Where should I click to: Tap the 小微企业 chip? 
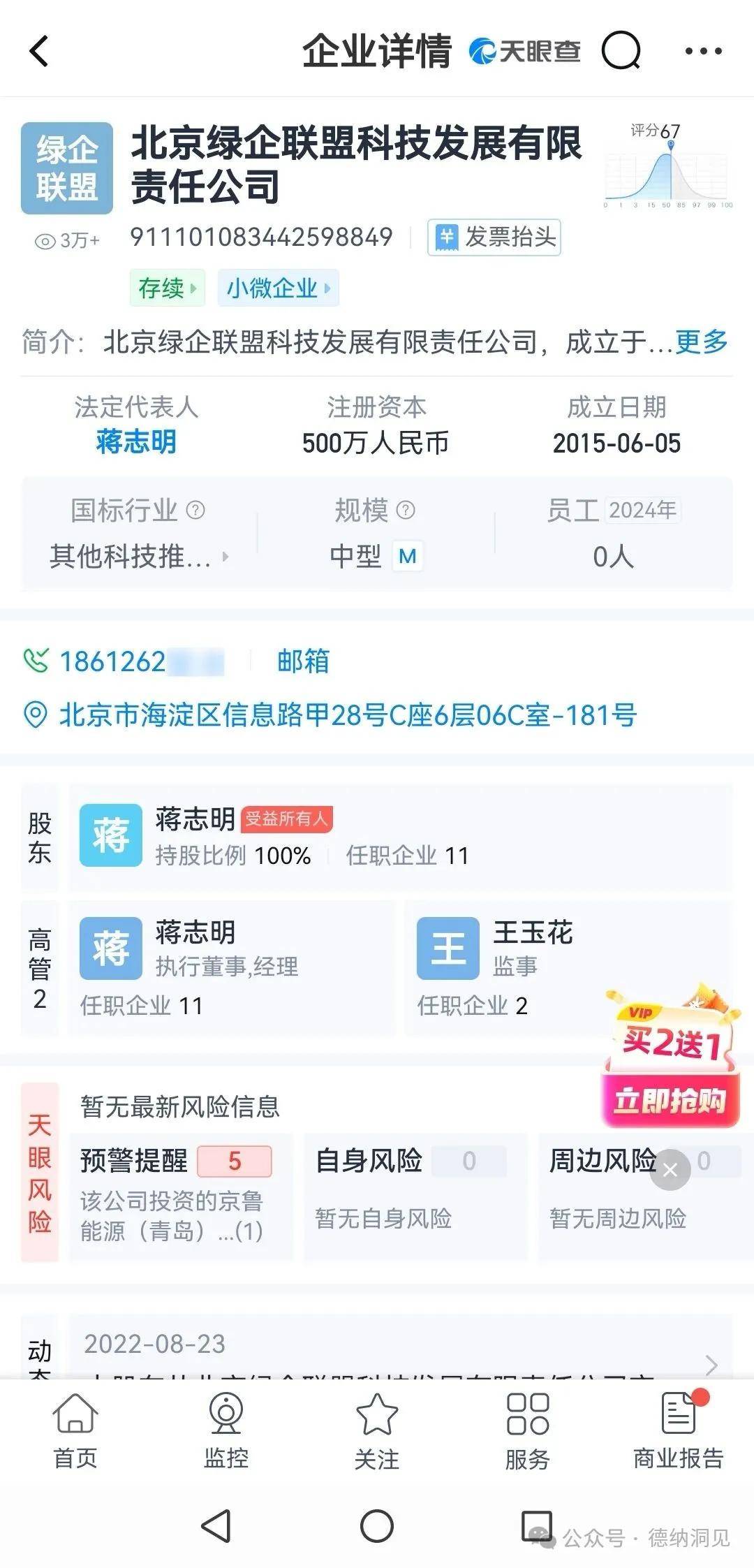click(x=278, y=288)
